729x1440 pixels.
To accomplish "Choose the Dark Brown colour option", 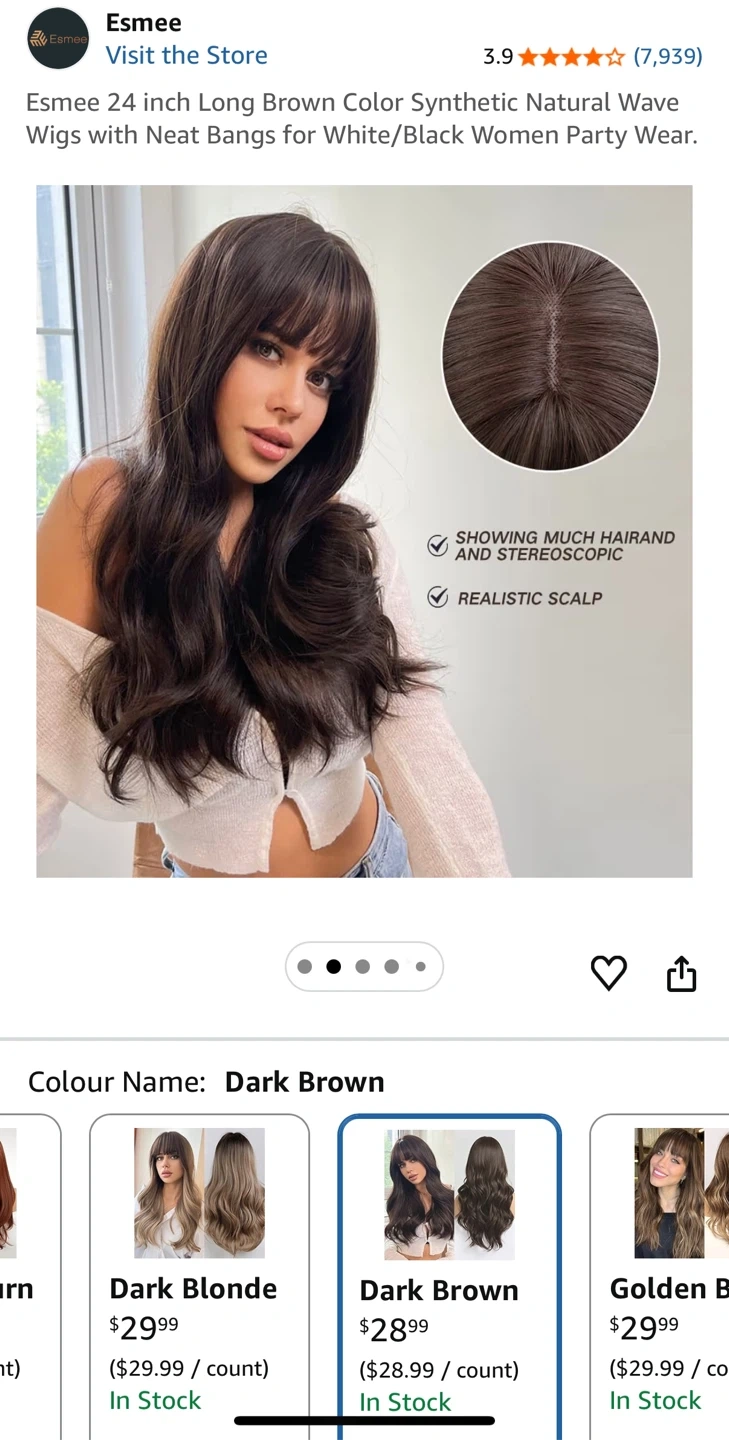I will (x=449, y=1270).
